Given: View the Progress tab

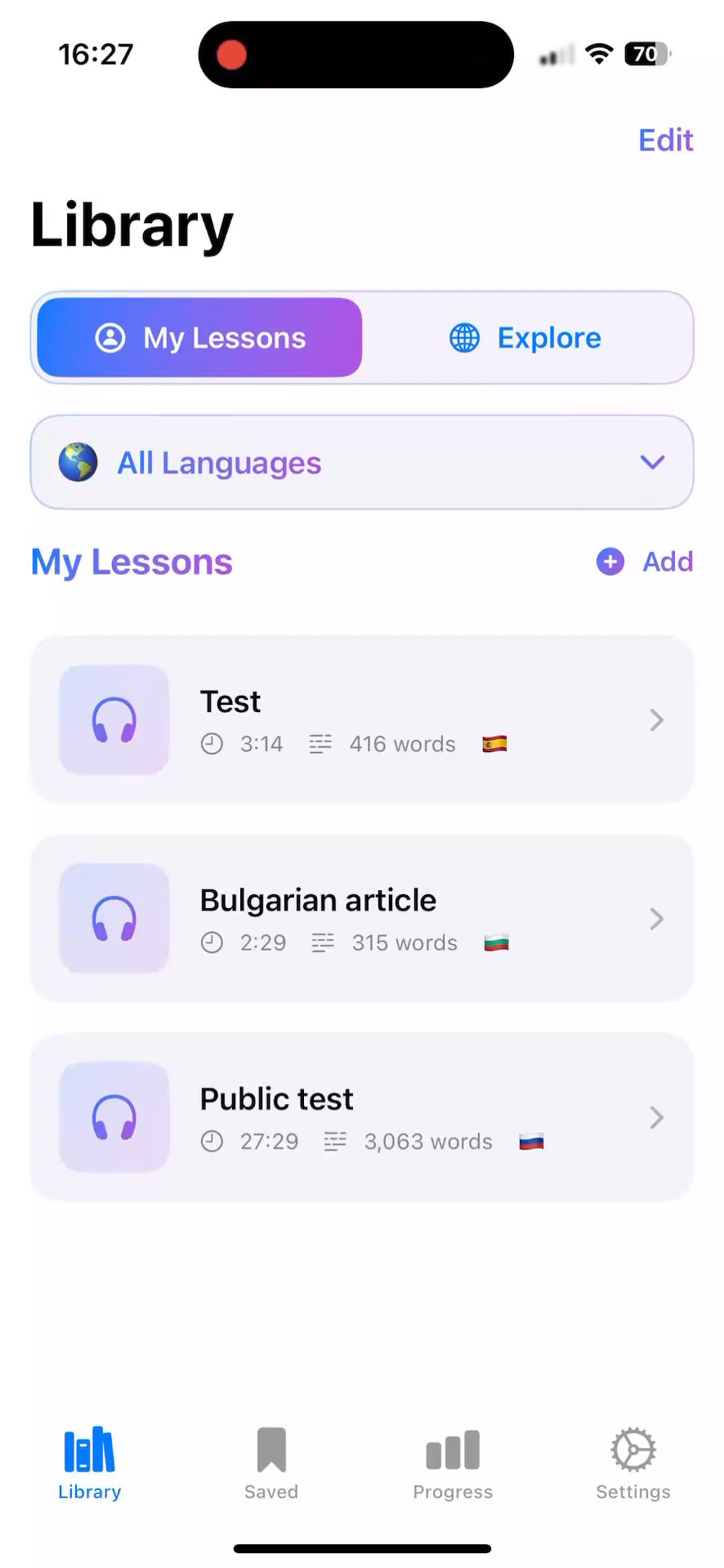Looking at the screenshot, I should coord(453,1463).
